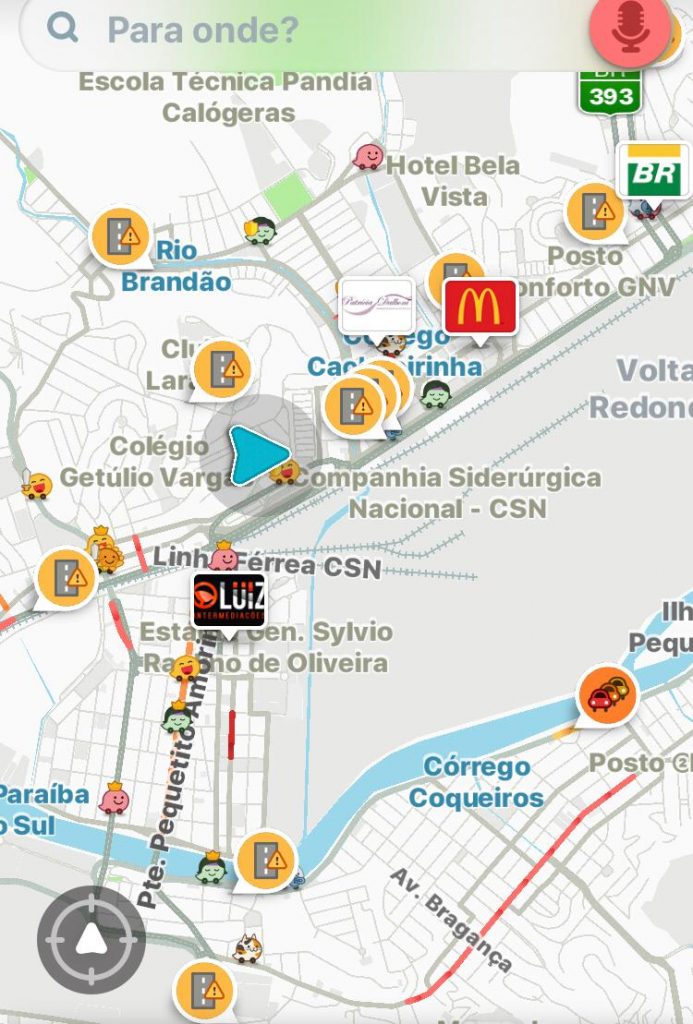Open the hazard alert by Pte. Pequetito Amorim

click(266, 860)
